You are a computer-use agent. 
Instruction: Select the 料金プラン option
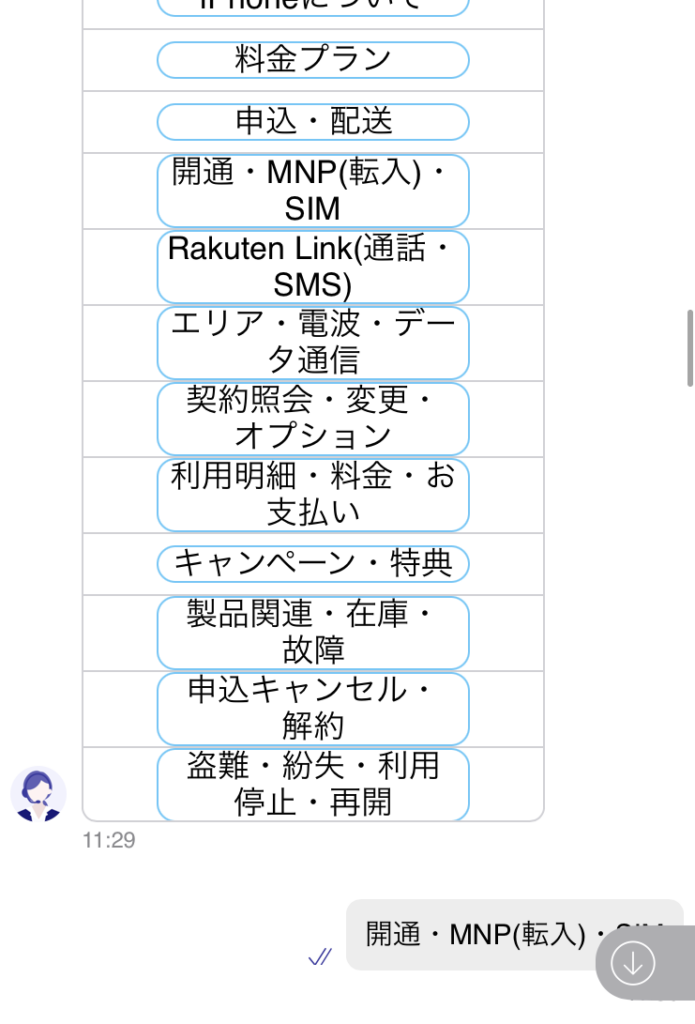click(313, 60)
